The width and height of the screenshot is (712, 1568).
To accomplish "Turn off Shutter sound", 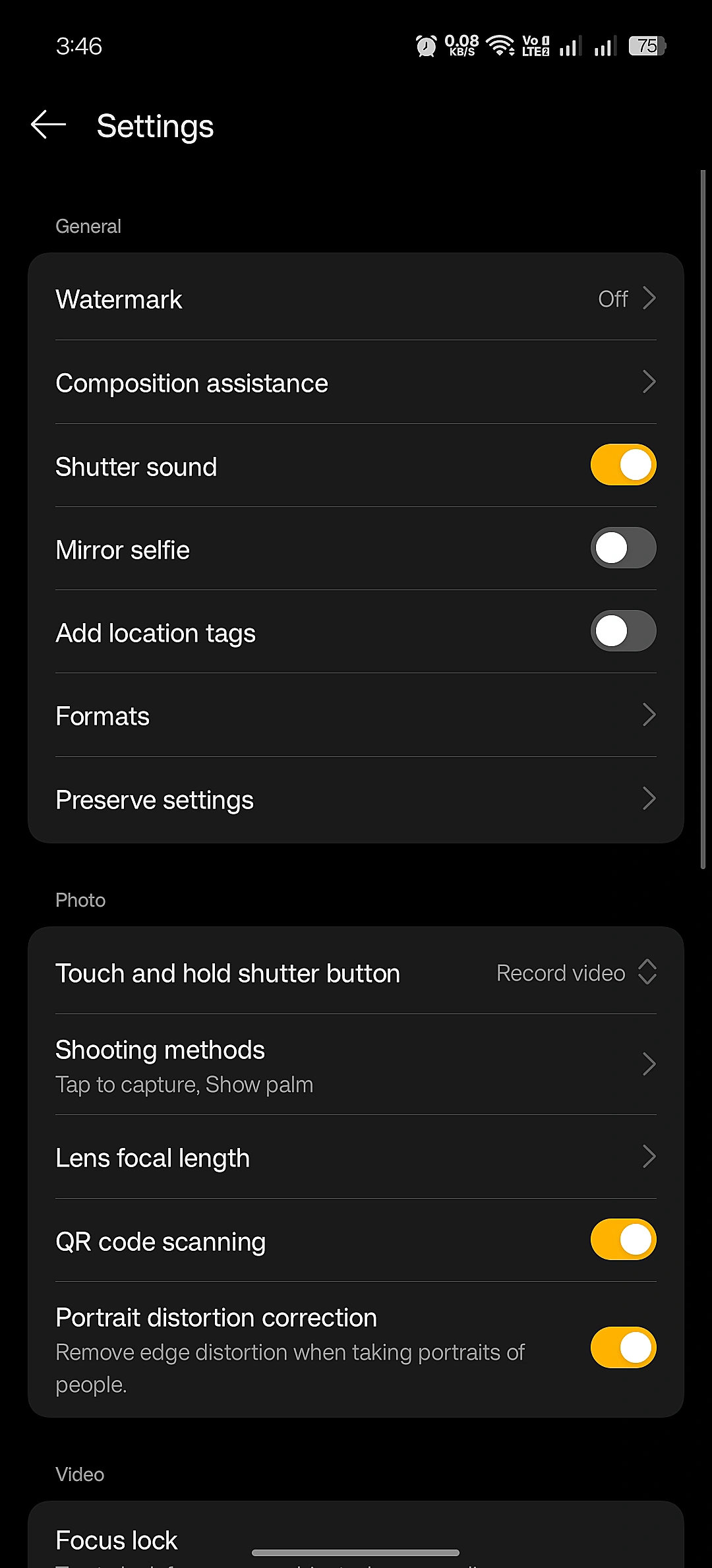I will tap(622, 466).
